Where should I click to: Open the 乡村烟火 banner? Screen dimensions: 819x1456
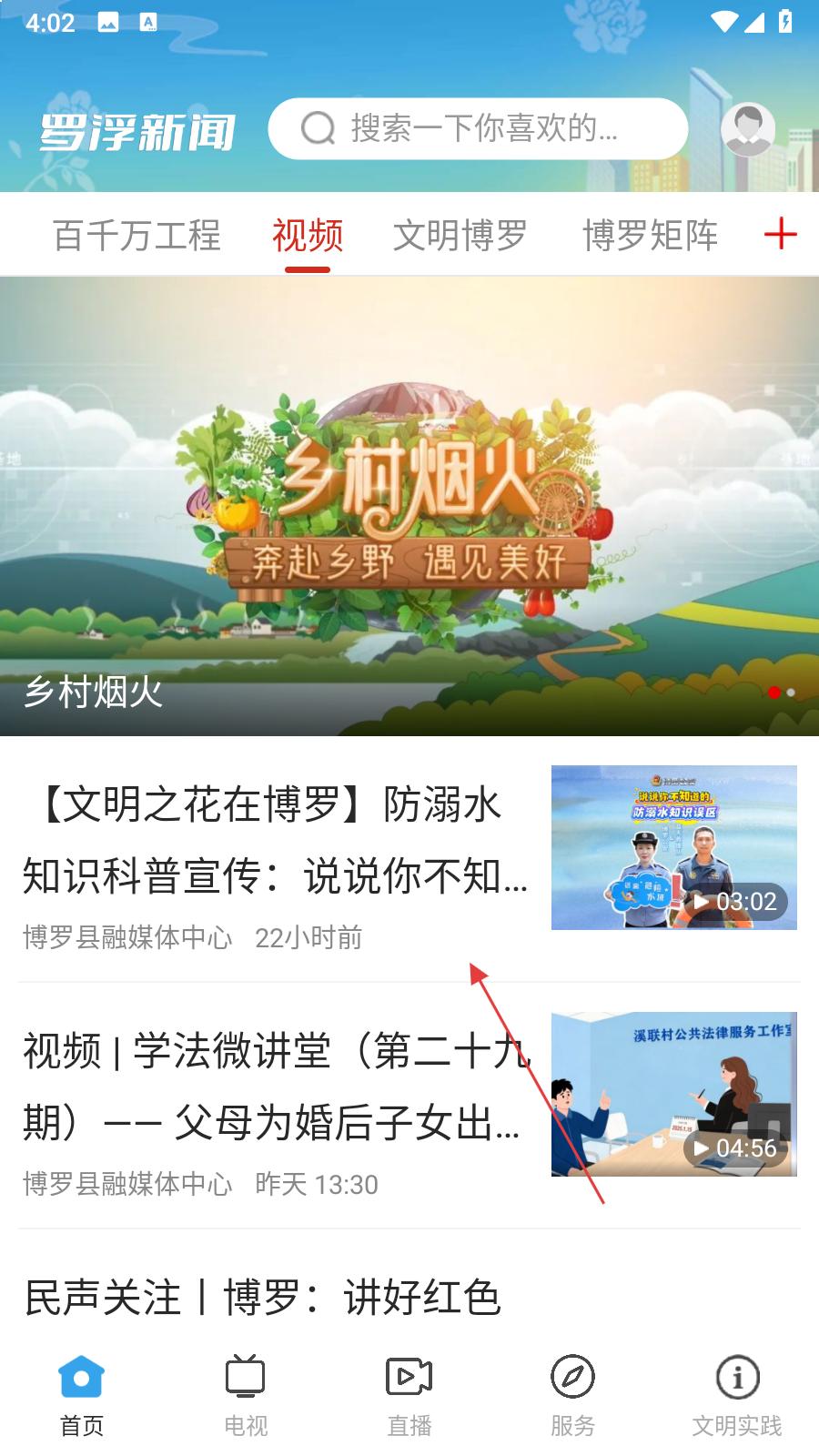(409, 506)
